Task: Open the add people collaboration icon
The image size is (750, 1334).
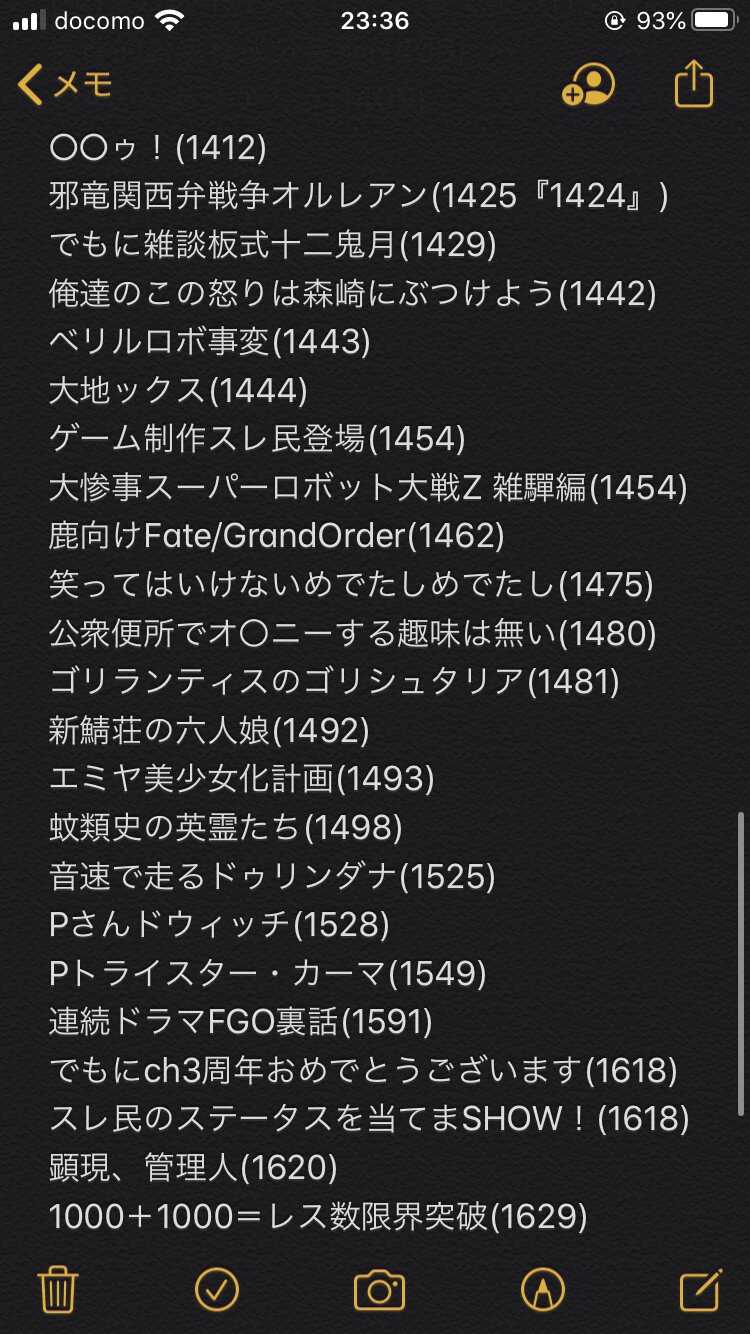Action: (x=588, y=86)
